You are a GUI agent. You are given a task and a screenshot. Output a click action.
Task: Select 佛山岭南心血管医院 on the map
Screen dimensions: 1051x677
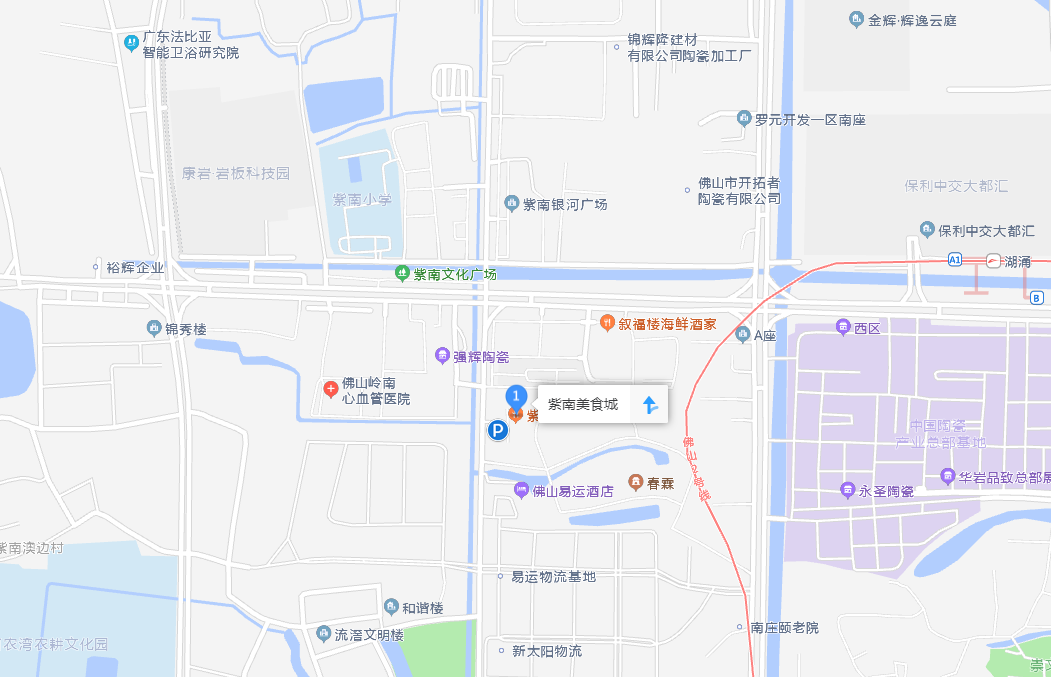[331, 389]
